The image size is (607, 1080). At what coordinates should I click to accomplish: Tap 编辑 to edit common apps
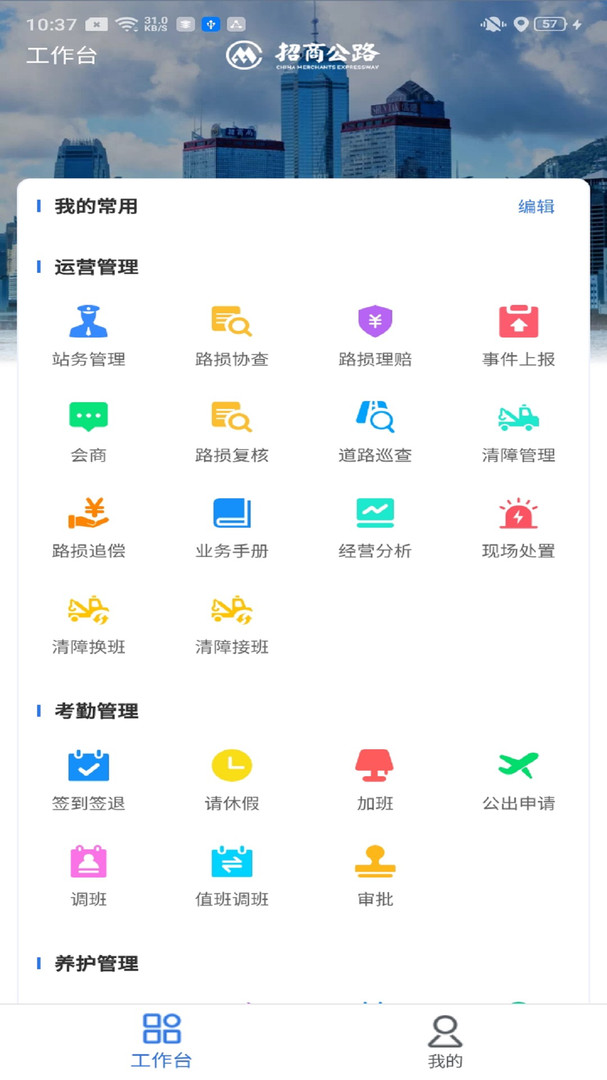[536, 207]
